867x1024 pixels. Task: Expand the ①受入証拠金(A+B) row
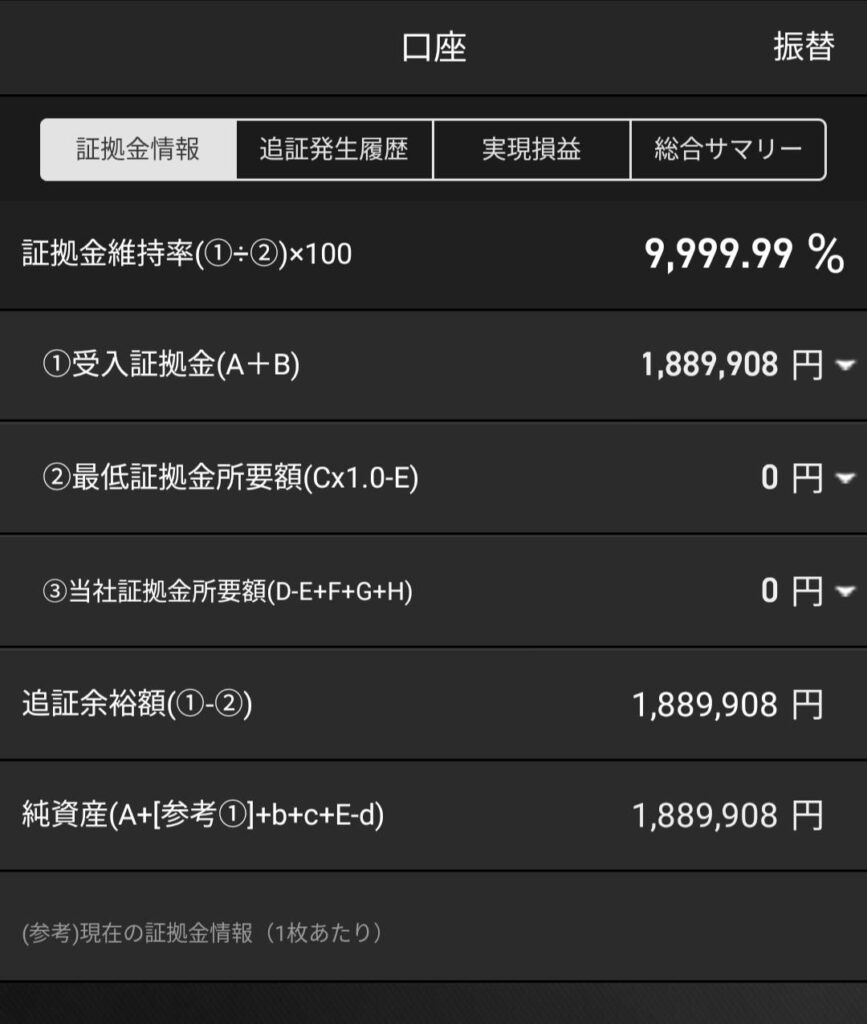tap(844, 366)
